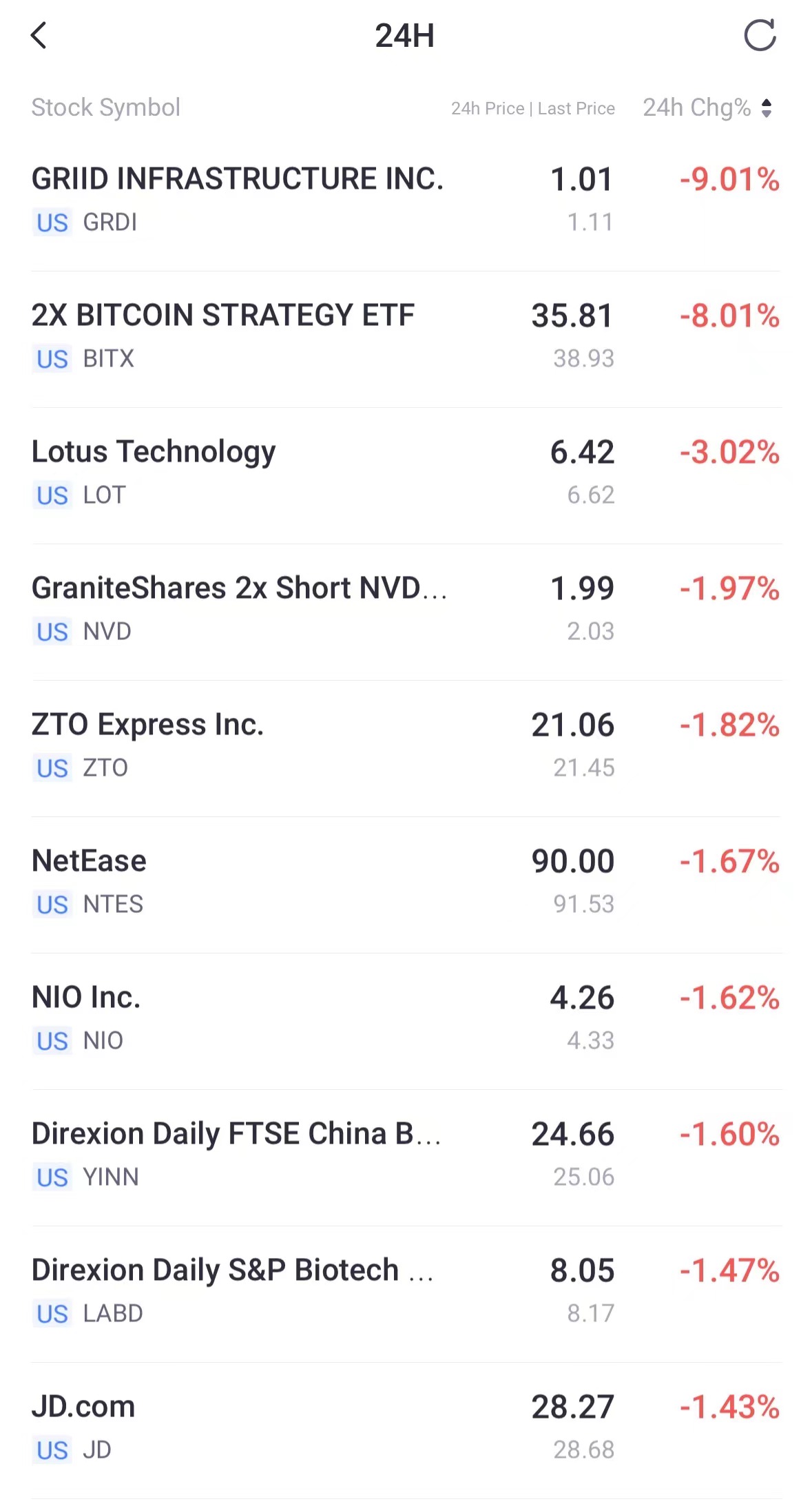Viewport: 812px width, 1506px height.
Task: View the 2X BITCOIN STRATEGY ETF row
Action: point(223,336)
